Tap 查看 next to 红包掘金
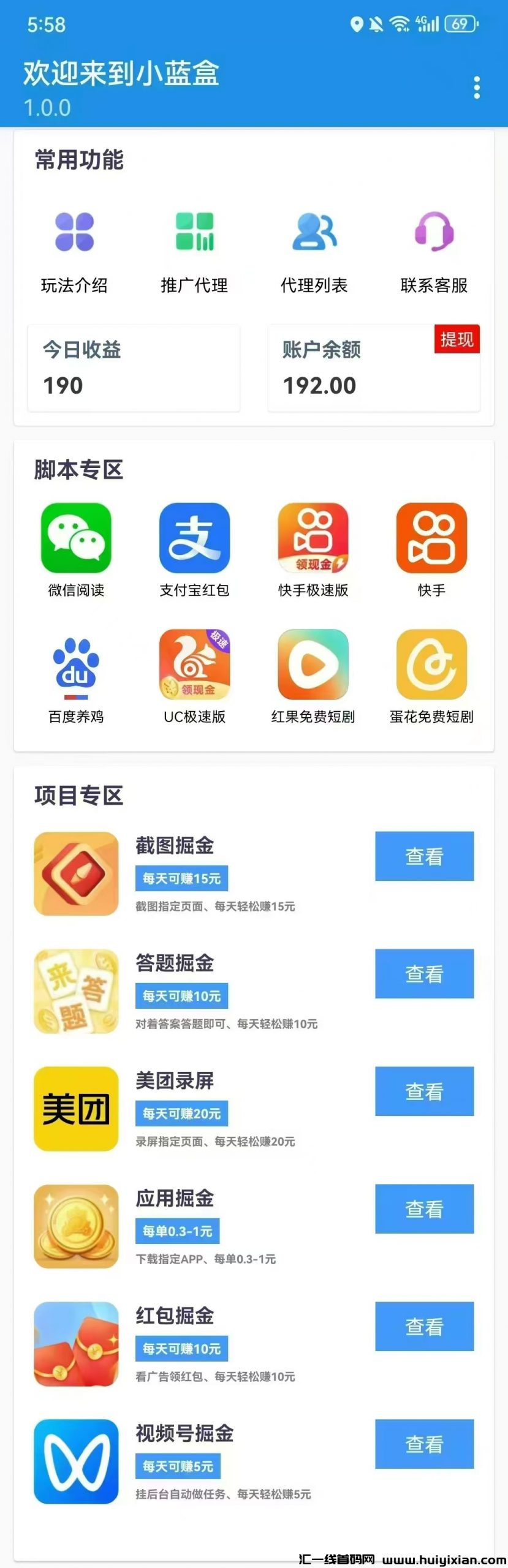 click(424, 1327)
